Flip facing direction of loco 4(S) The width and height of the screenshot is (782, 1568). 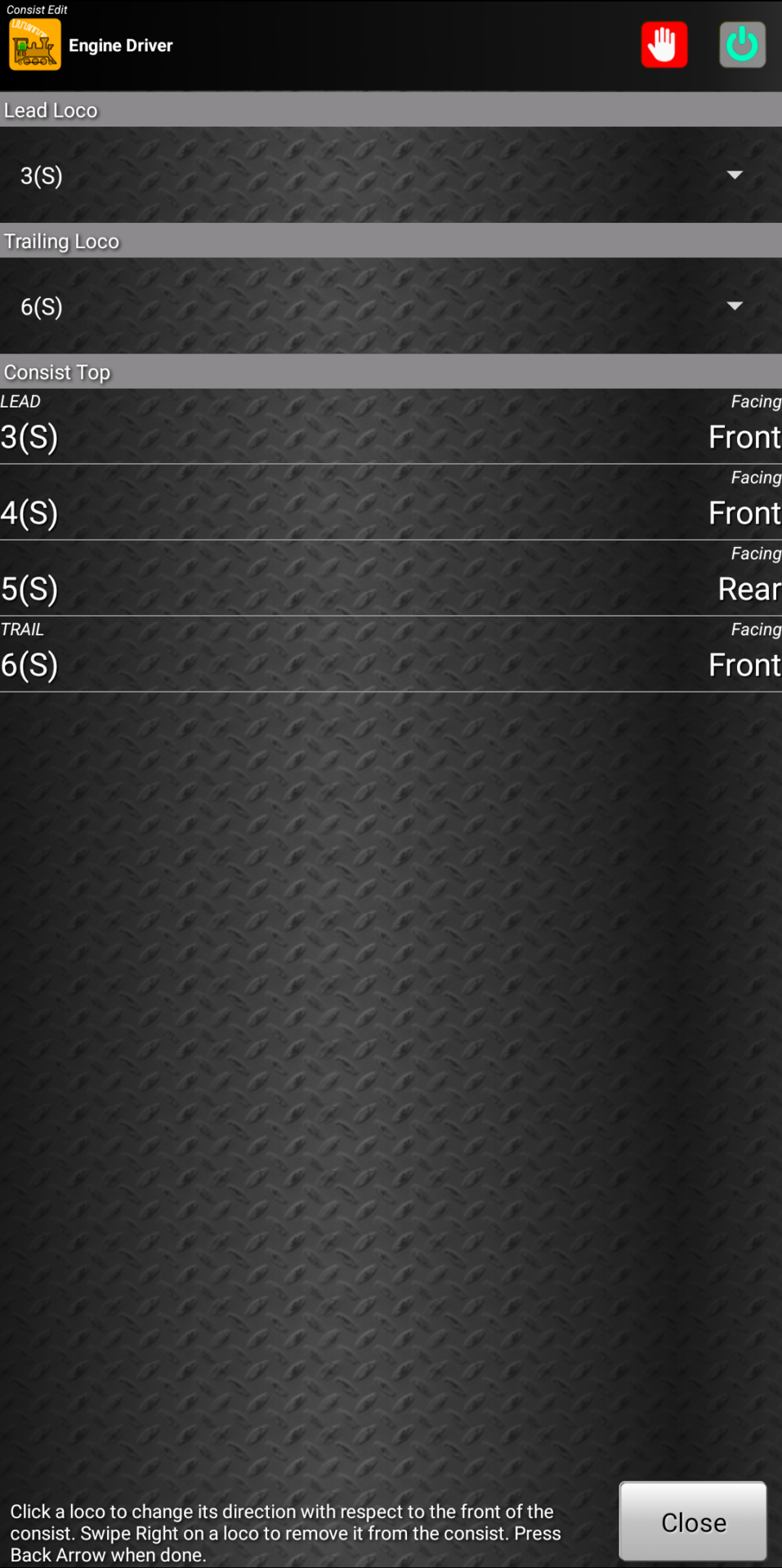pos(391,503)
